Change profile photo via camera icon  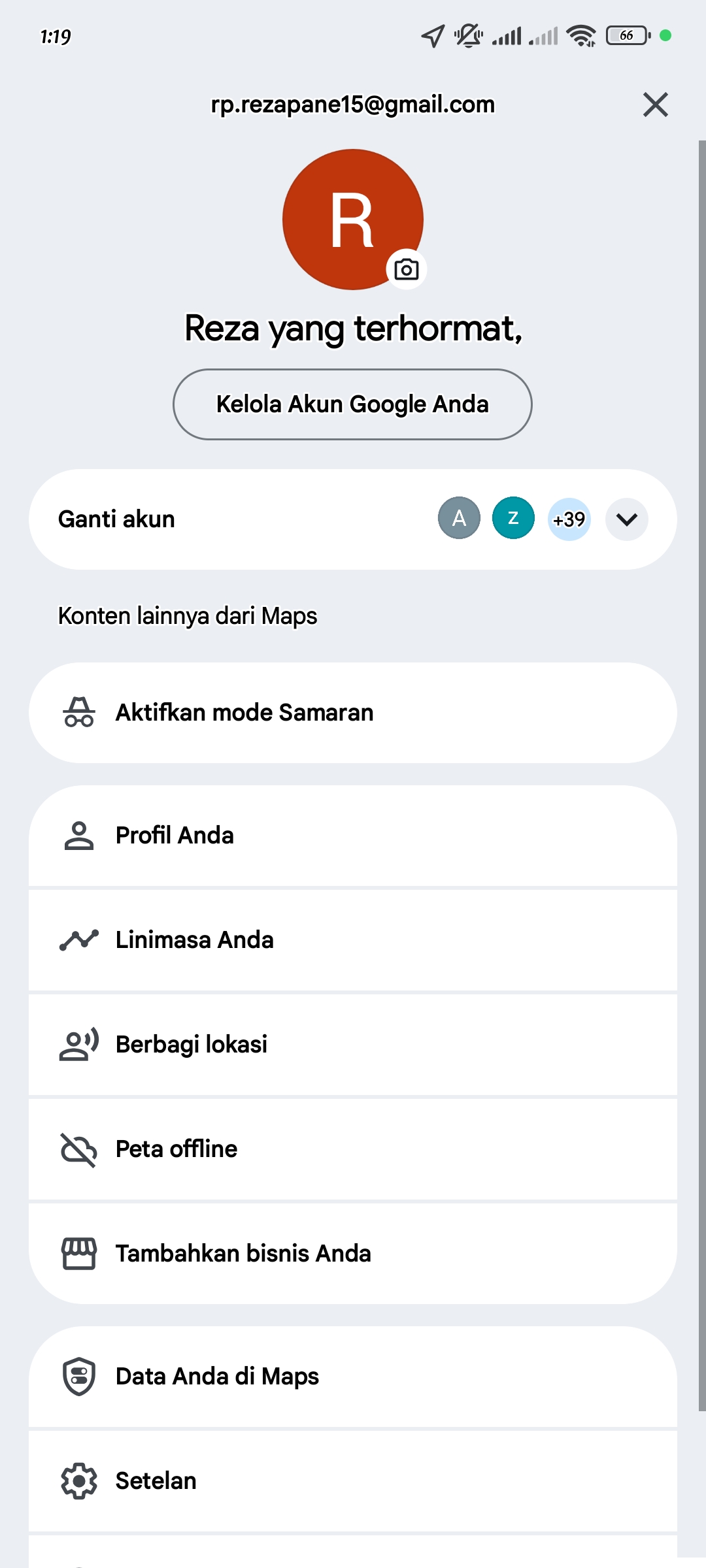point(407,269)
